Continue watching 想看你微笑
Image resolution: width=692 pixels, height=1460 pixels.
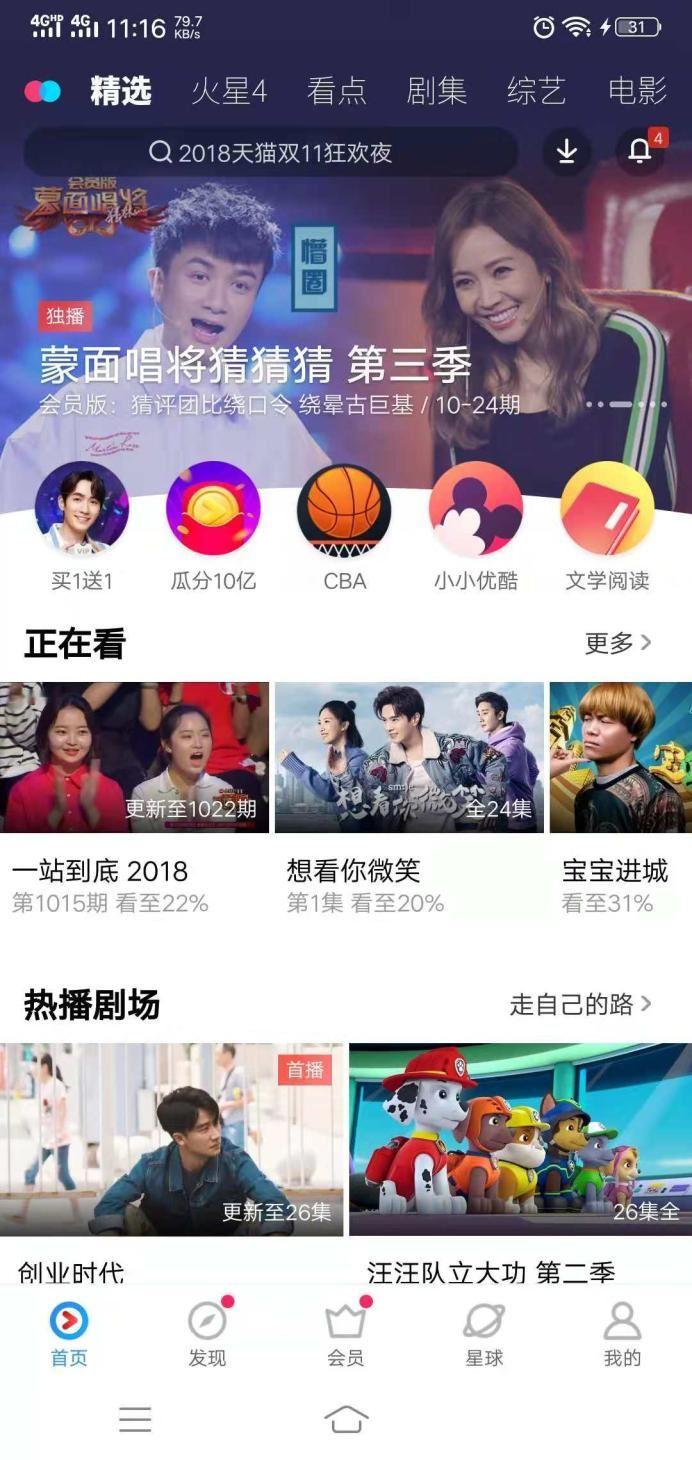(x=409, y=758)
